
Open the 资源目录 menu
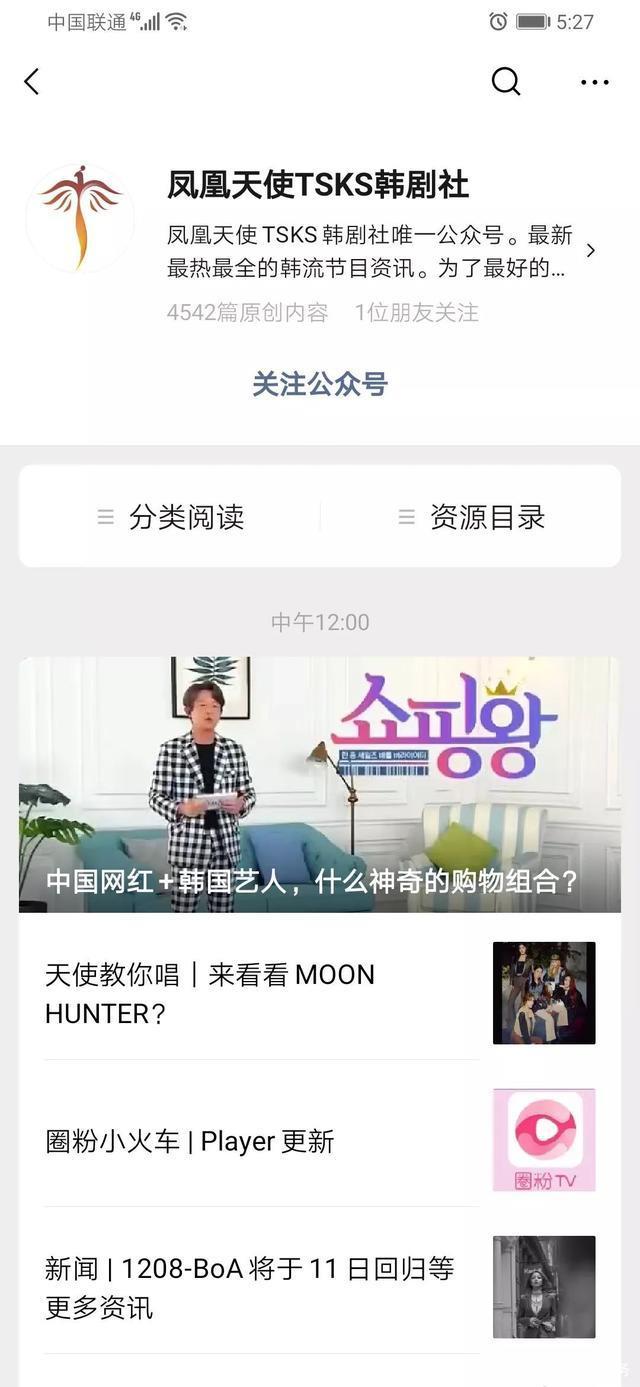[x=471, y=517]
